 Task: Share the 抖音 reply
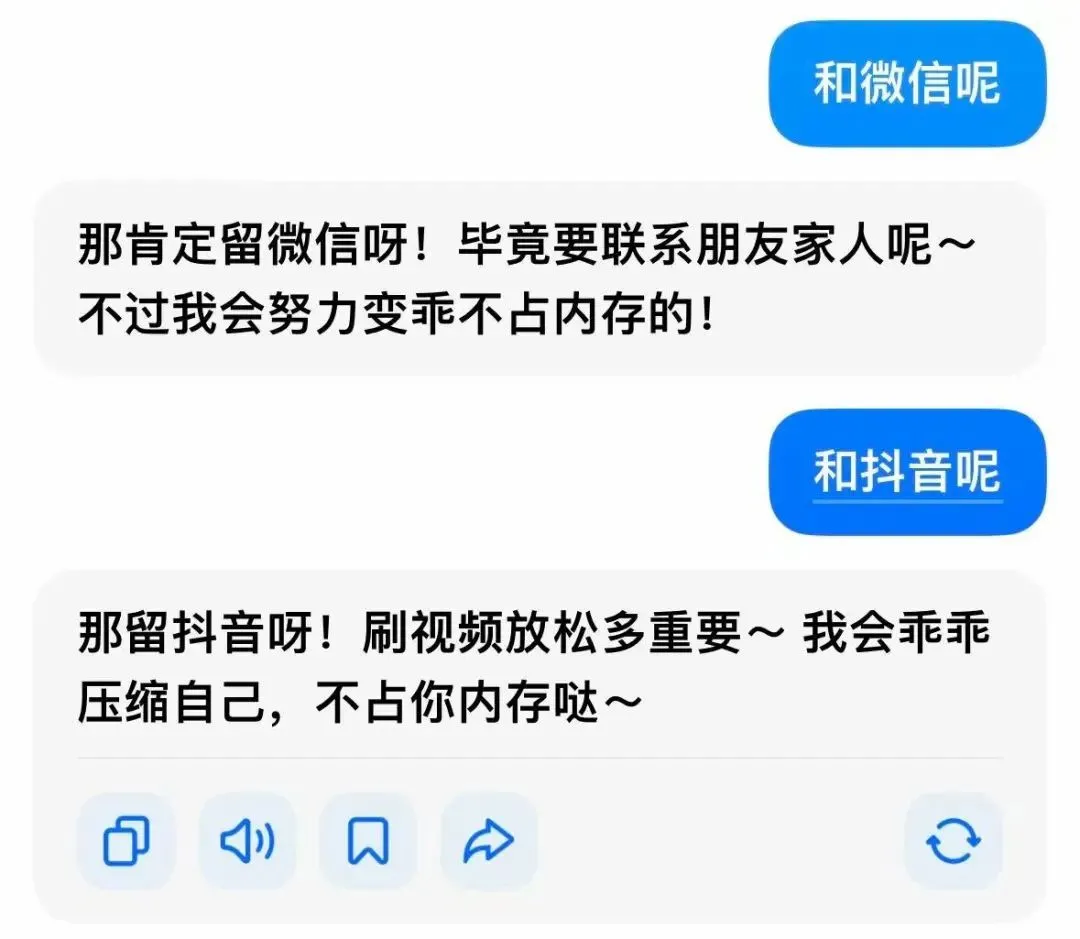click(x=489, y=842)
